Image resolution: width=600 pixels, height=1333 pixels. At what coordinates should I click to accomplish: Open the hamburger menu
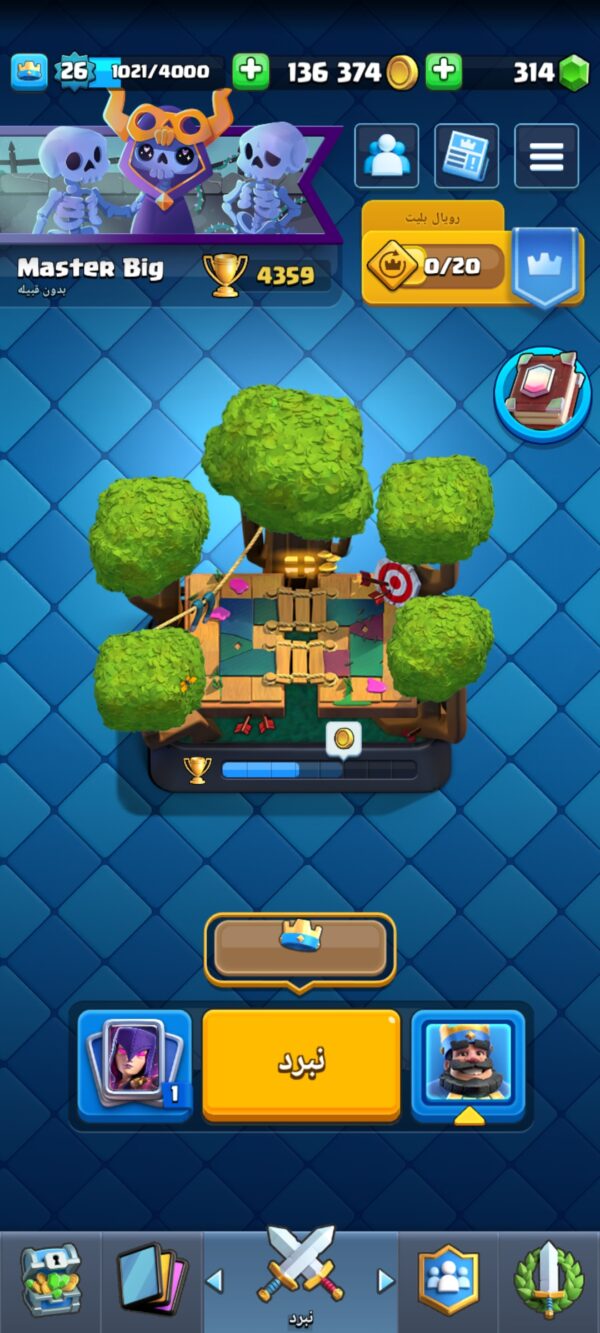547,156
